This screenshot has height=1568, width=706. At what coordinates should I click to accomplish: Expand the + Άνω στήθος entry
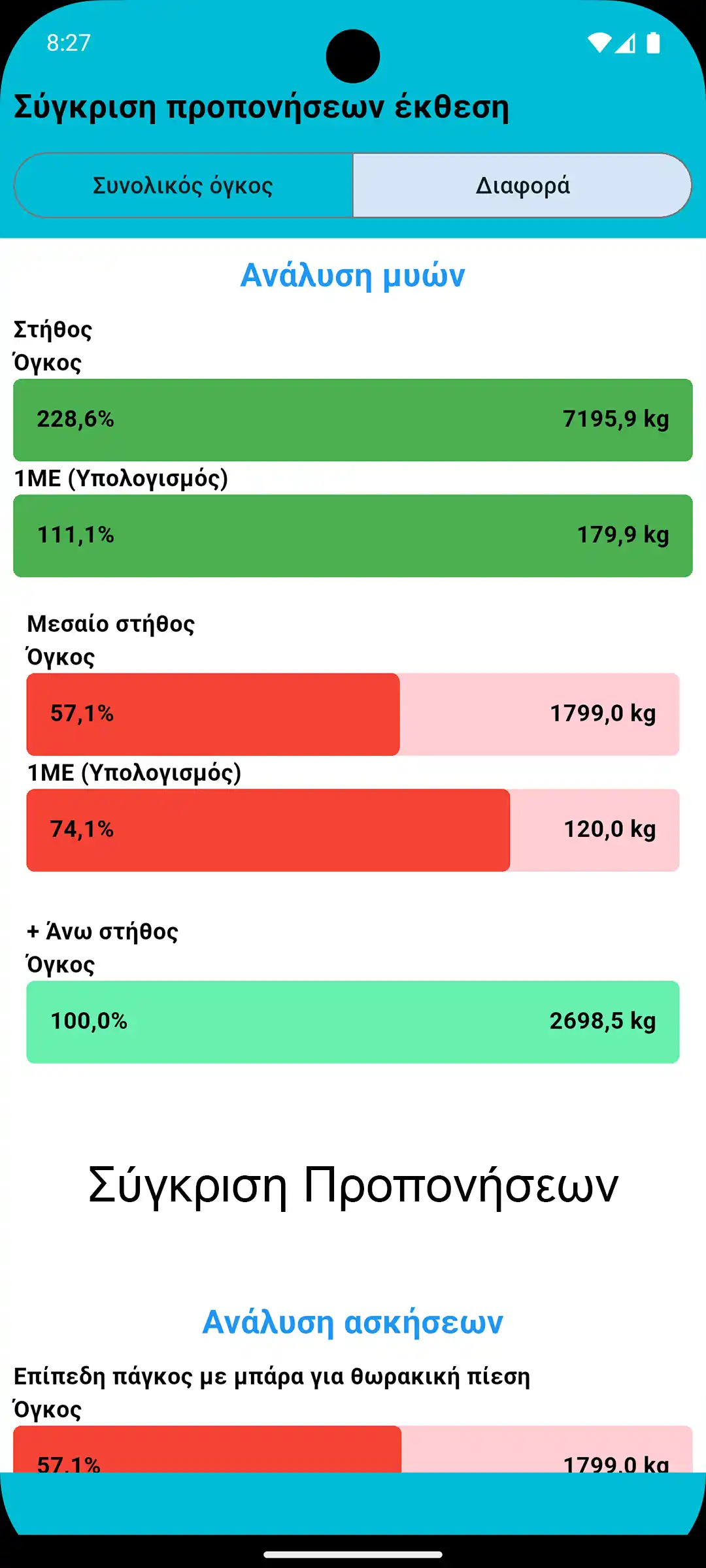coord(101,932)
